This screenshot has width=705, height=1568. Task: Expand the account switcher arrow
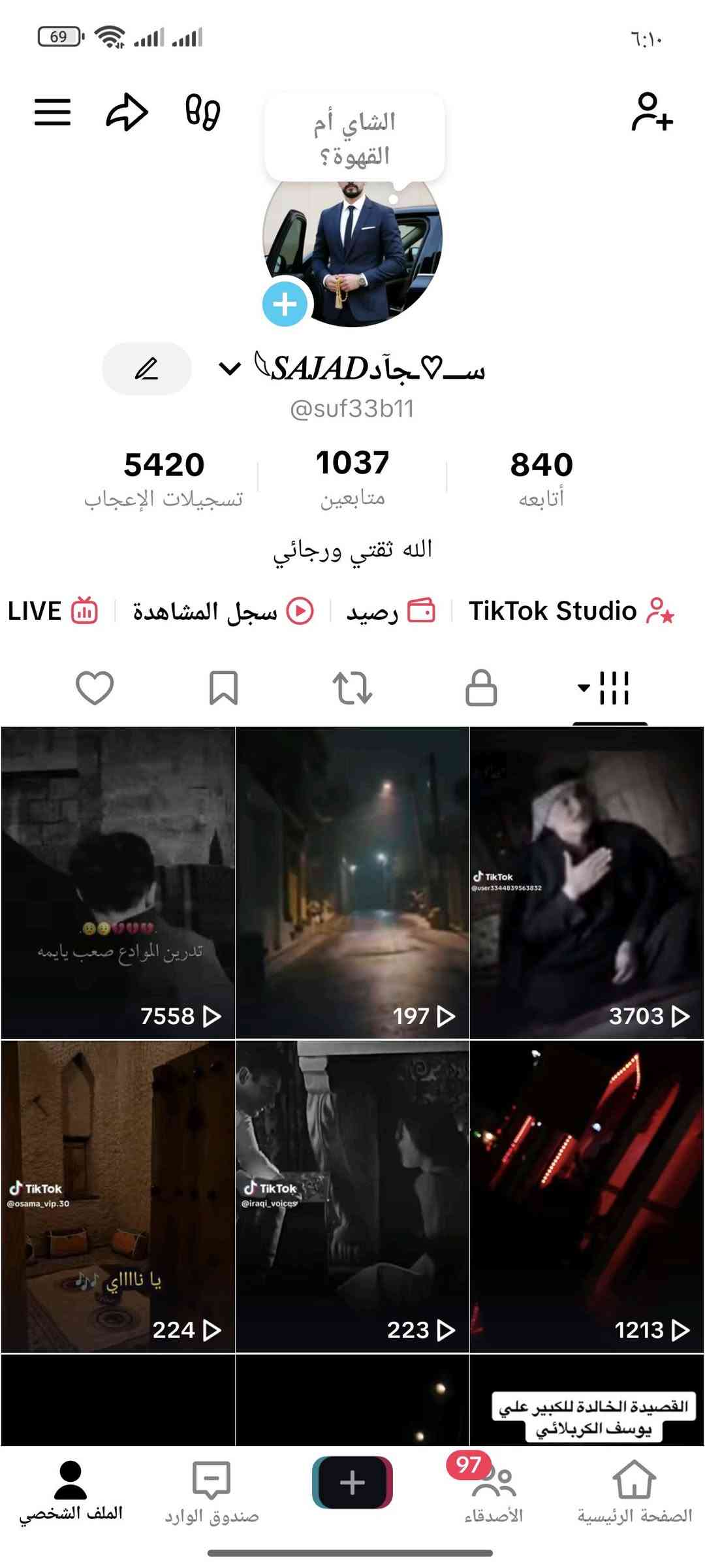coord(229,369)
